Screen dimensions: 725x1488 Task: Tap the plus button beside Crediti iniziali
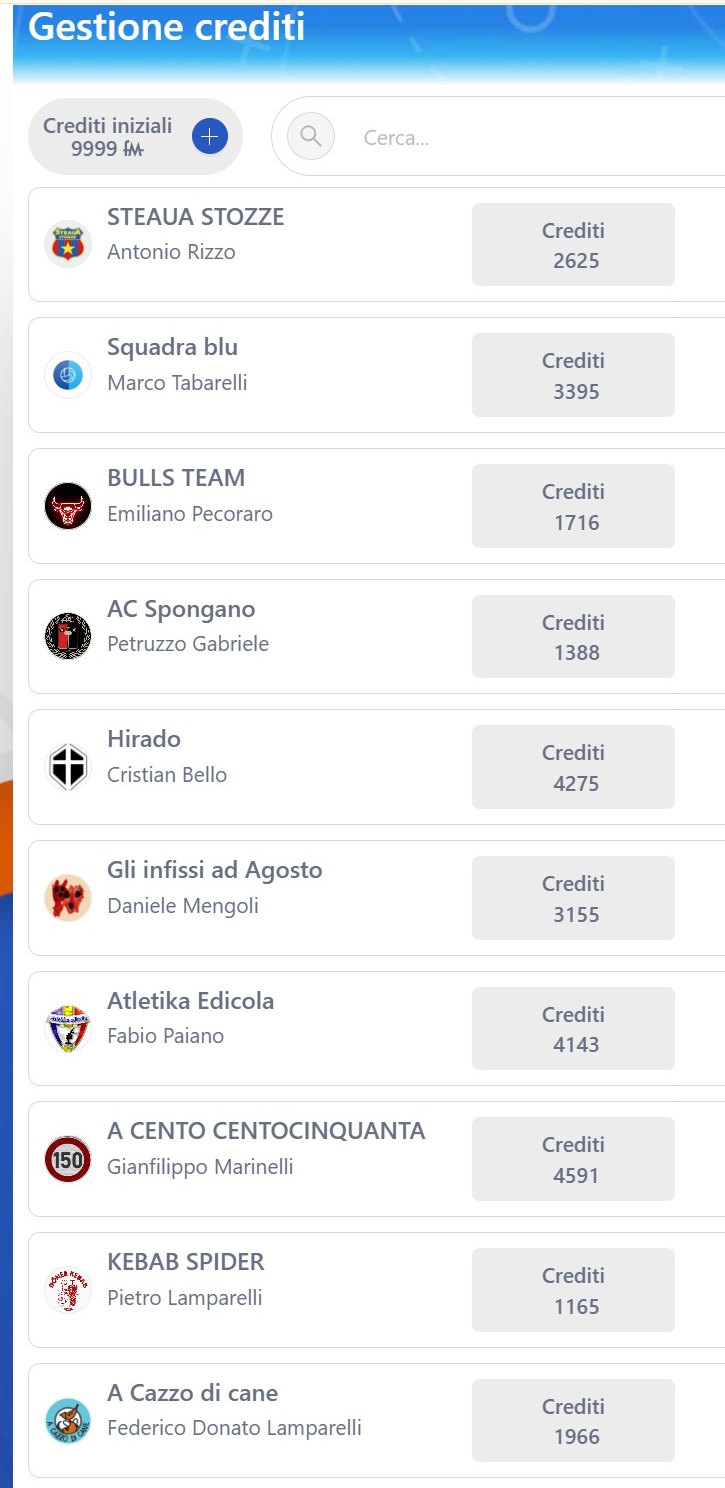(209, 137)
